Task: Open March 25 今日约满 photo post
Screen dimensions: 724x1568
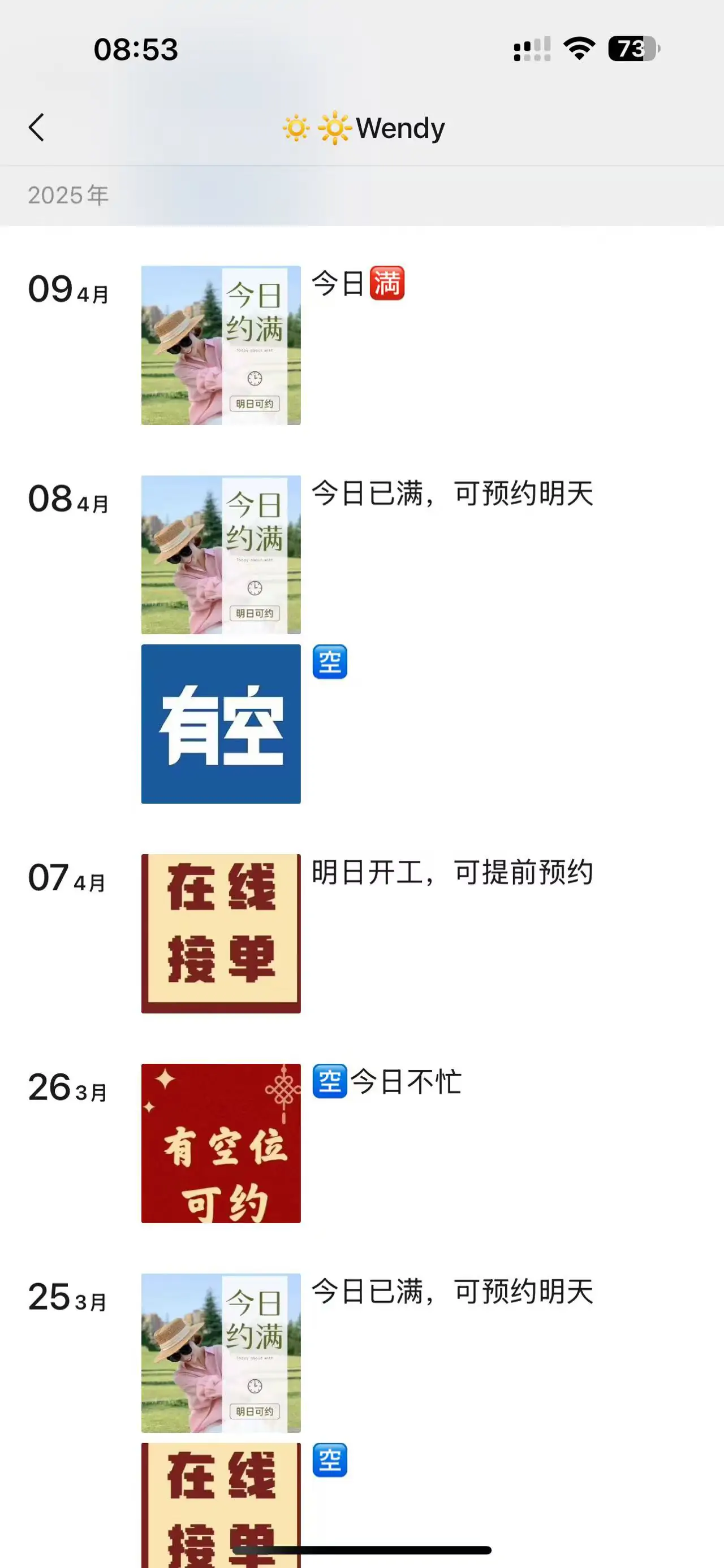Action: pos(221,1353)
